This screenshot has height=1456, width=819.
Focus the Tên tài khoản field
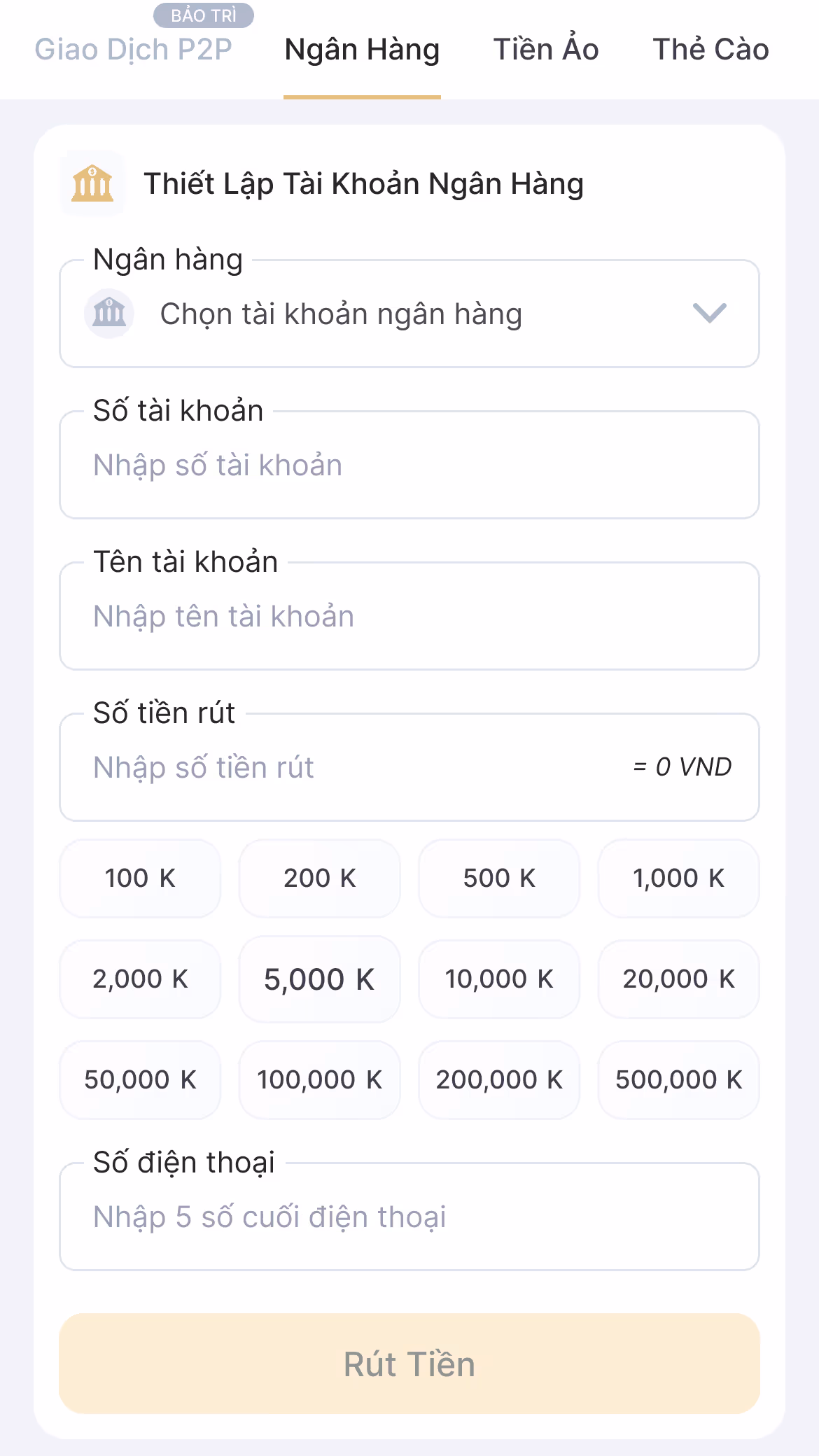(409, 616)
